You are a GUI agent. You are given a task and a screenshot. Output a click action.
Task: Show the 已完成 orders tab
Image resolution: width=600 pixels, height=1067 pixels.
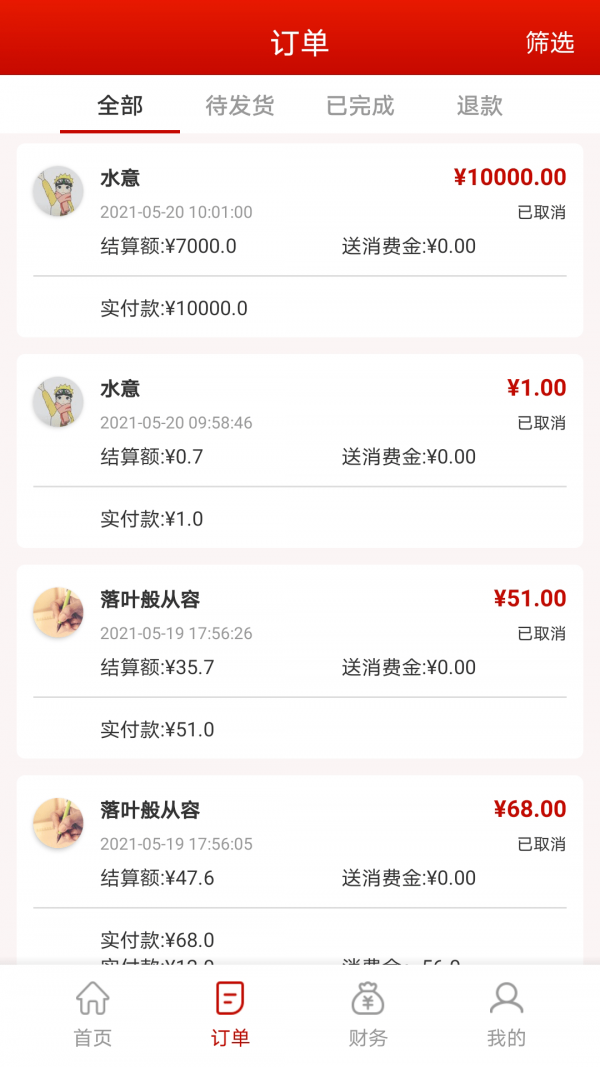(360, 105)
